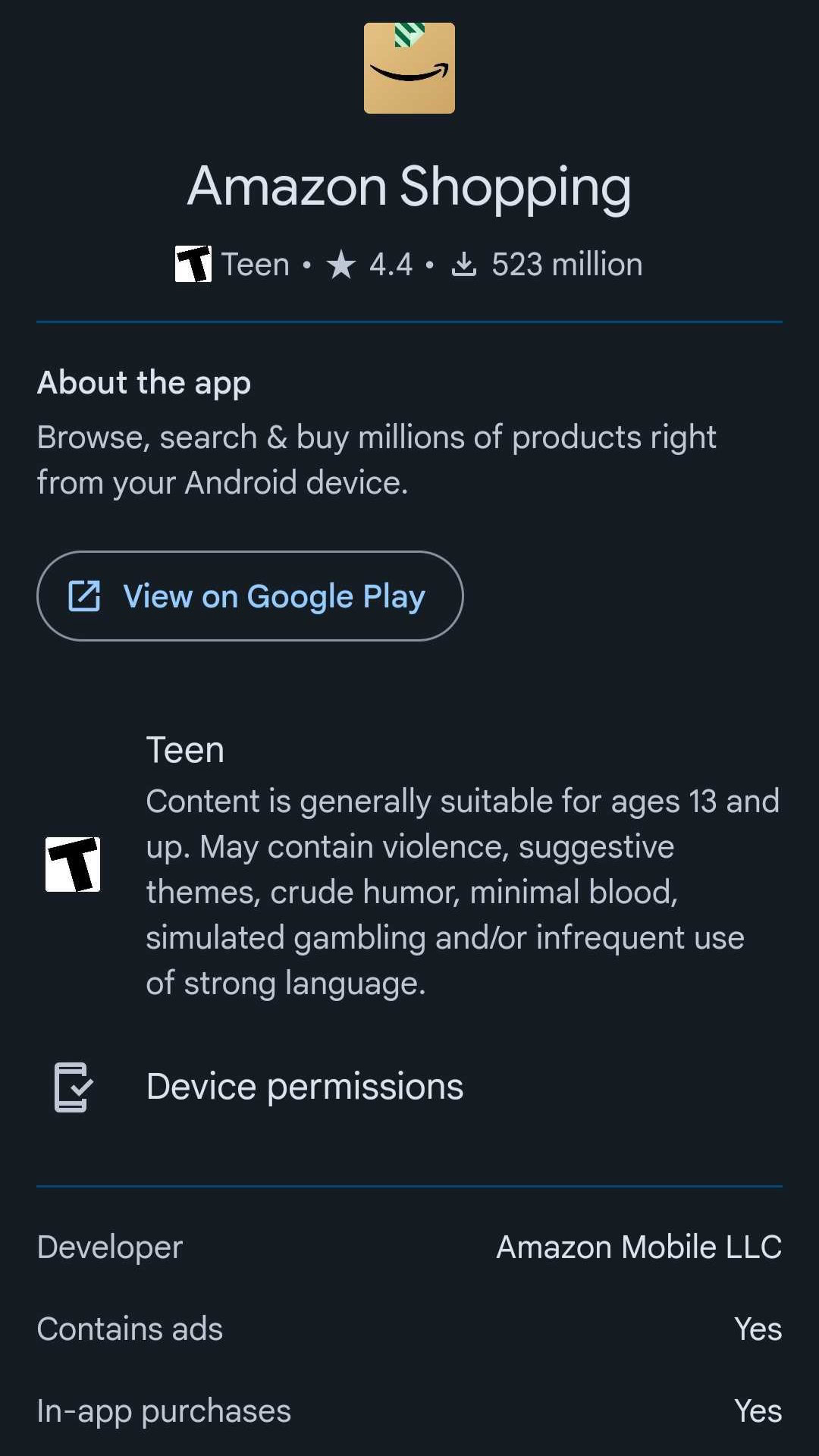Open Device permissions
The image size is (819, 1456).
303,1087
